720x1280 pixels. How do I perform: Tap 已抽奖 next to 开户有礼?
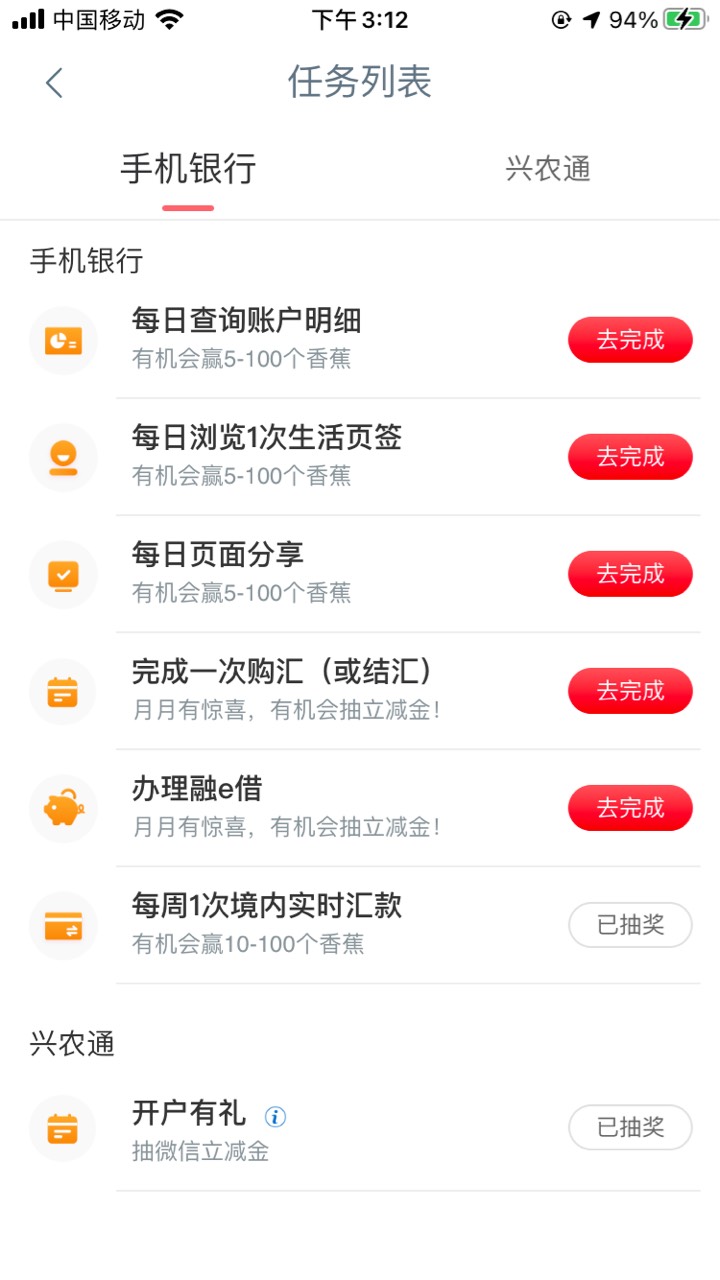tap(630, 1128)
